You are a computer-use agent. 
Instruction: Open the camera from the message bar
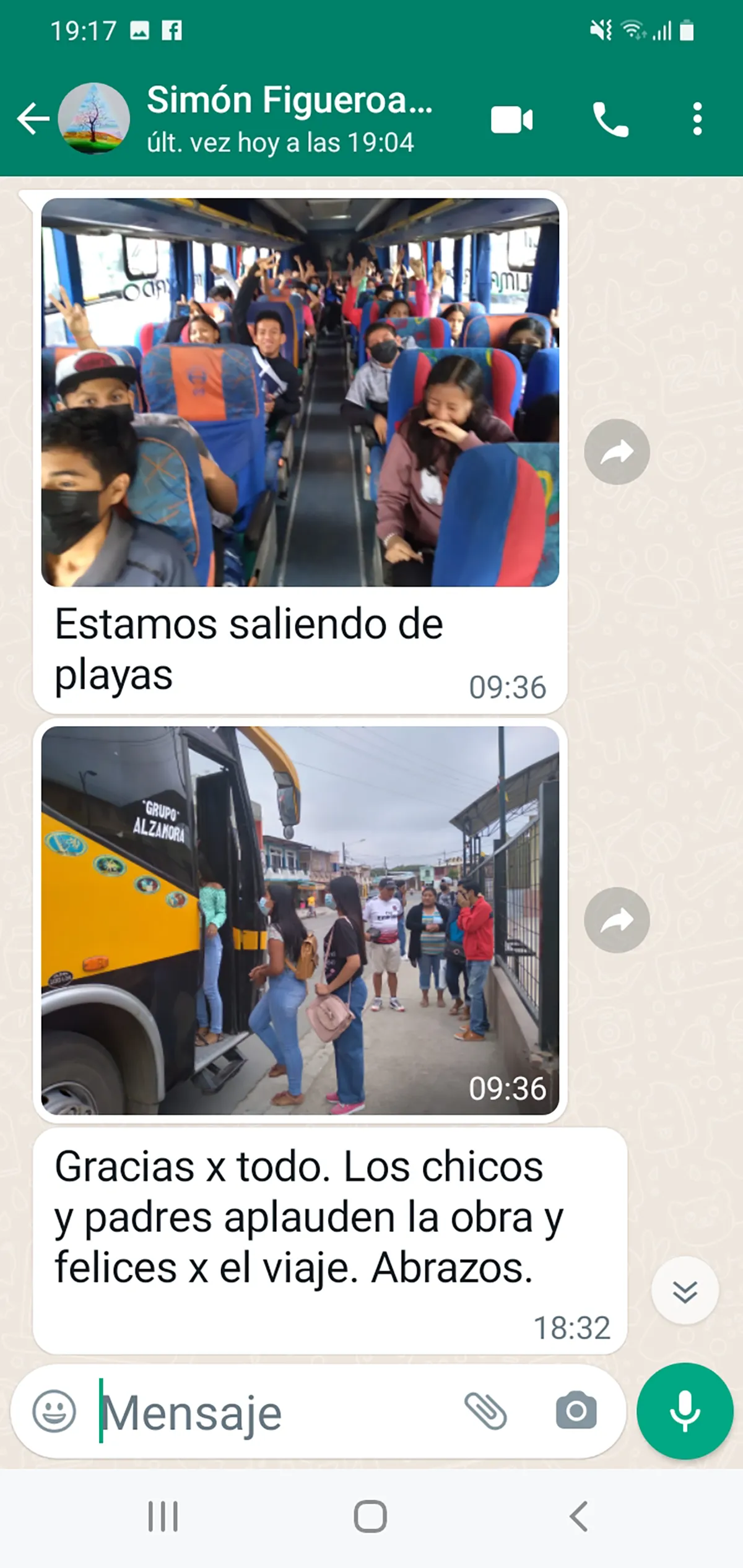(x=576, y=1411)
